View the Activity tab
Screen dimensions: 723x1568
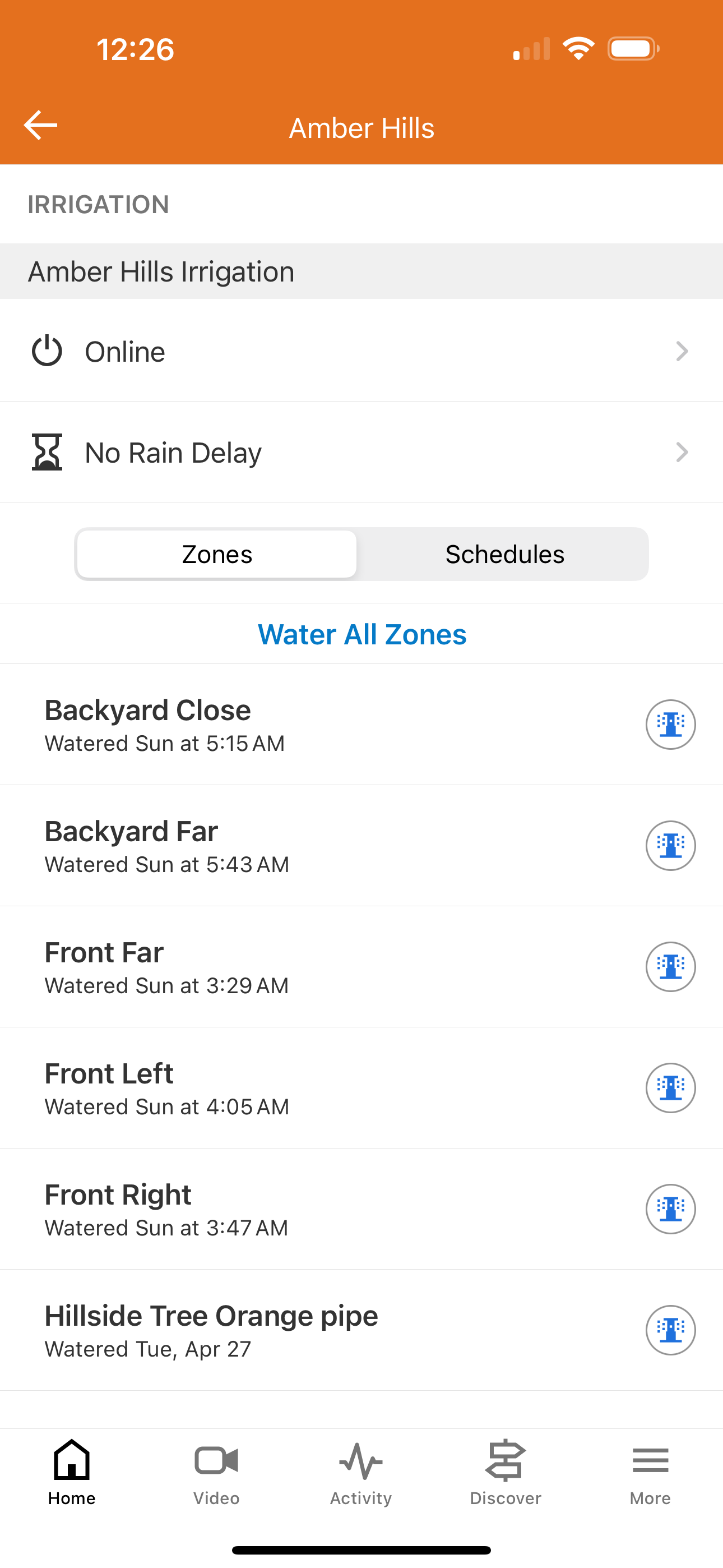(361, 1472)
